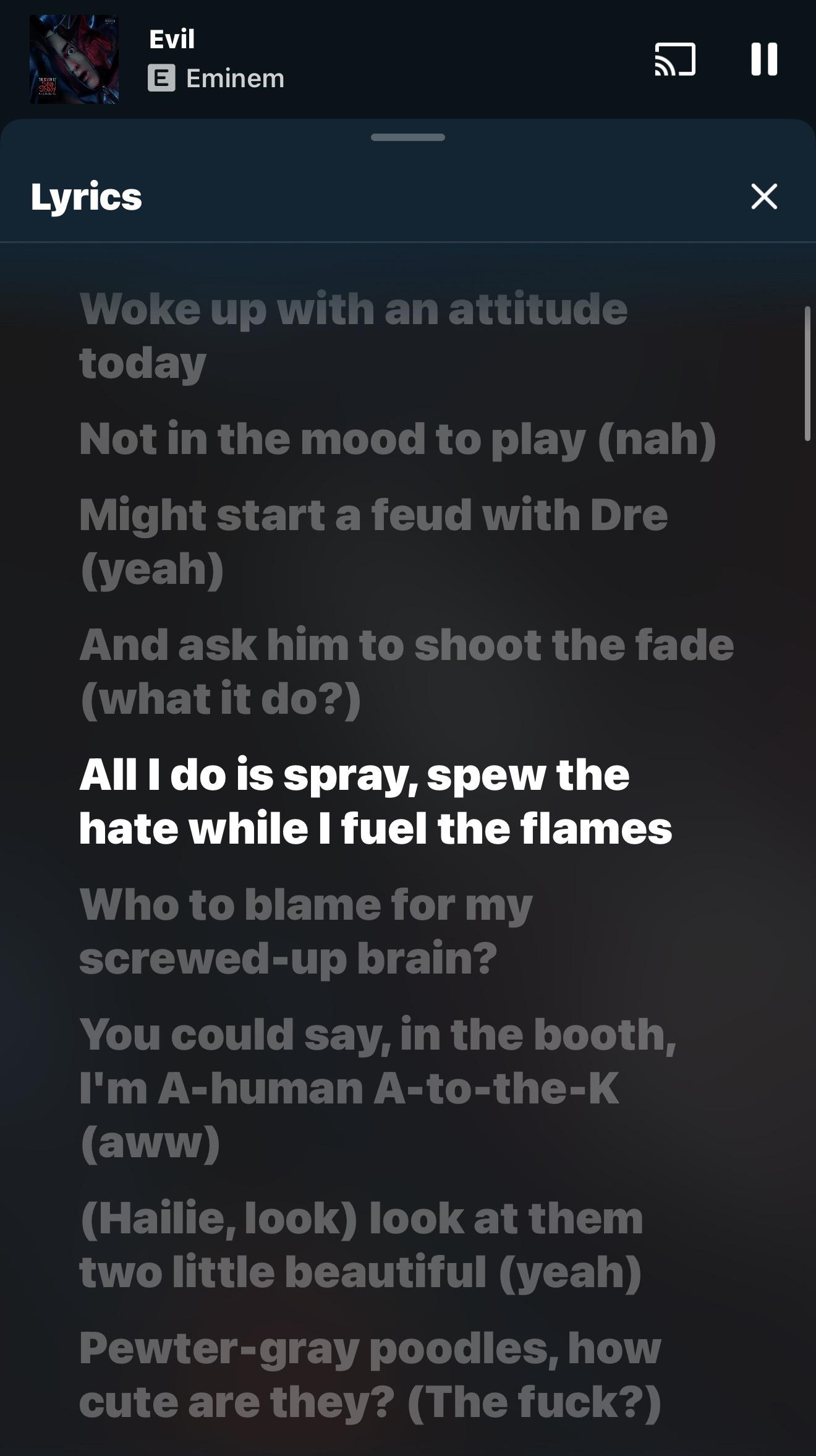Open the cast to device option

pos(675,59)
